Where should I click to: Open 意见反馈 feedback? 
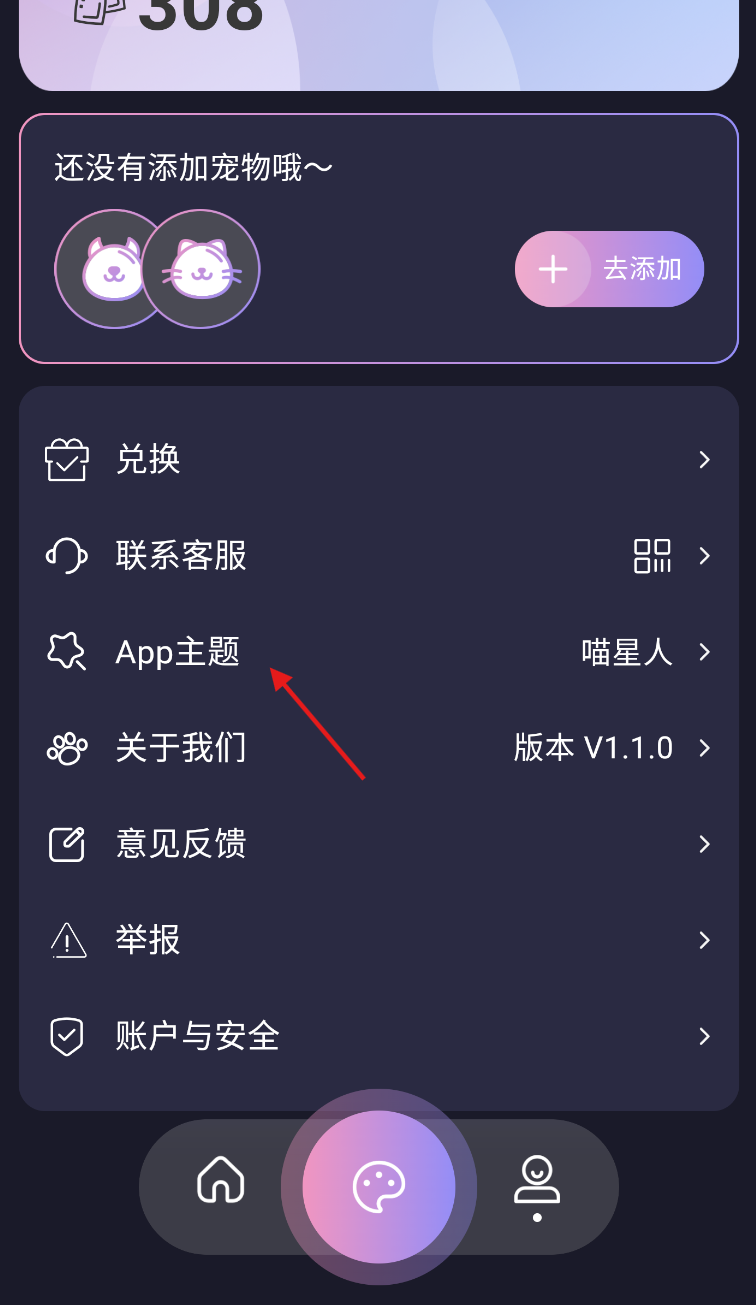click(x=378, y=844)
